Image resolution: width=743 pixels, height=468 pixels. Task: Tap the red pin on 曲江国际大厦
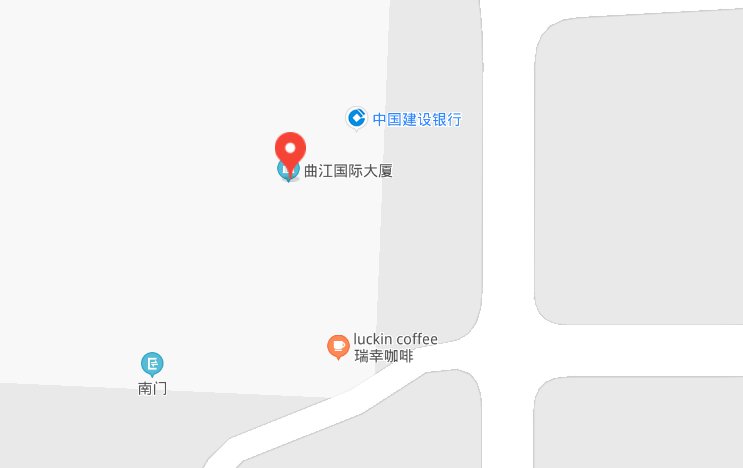(291, 151)
